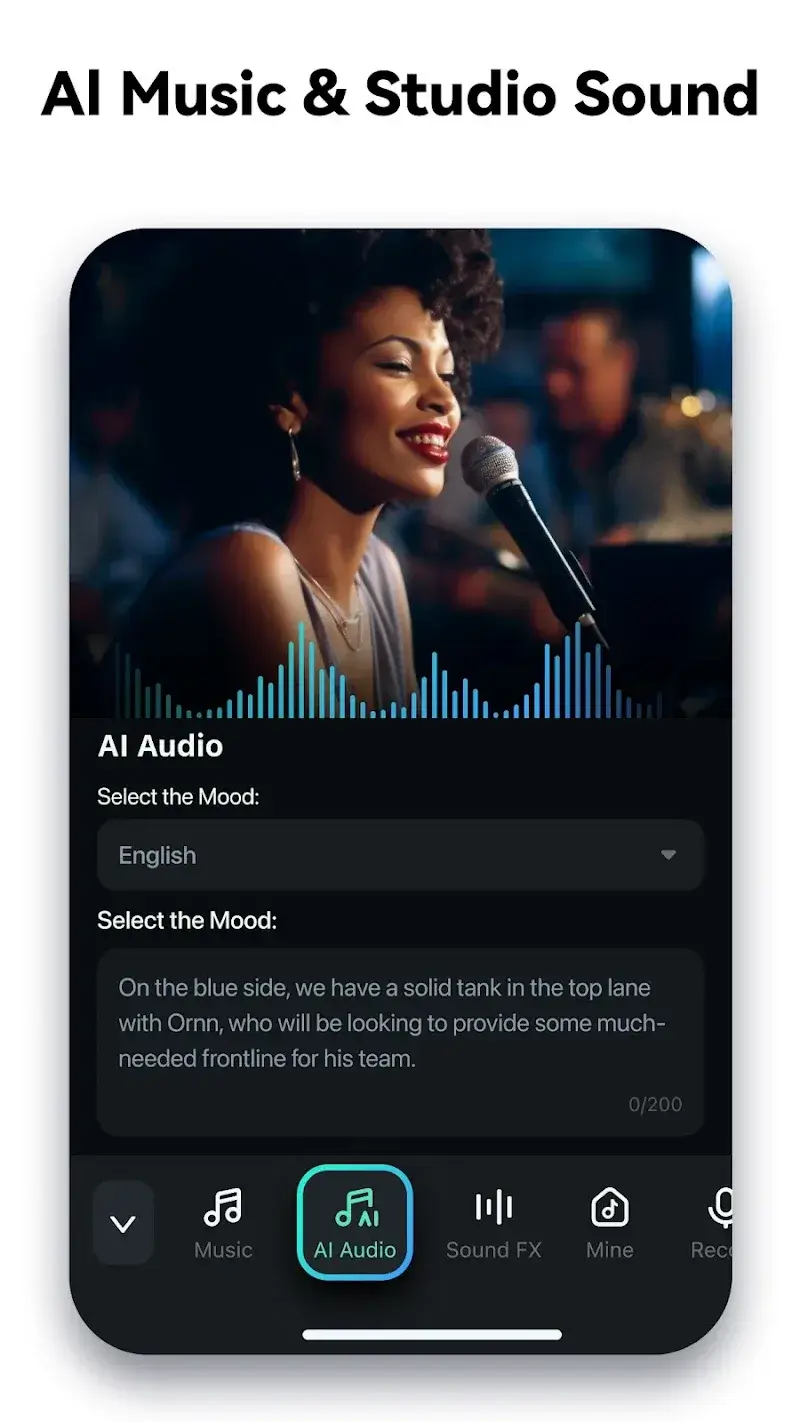Select the Music note icon
800x1422 pixels.
(x=222, y=1206)
